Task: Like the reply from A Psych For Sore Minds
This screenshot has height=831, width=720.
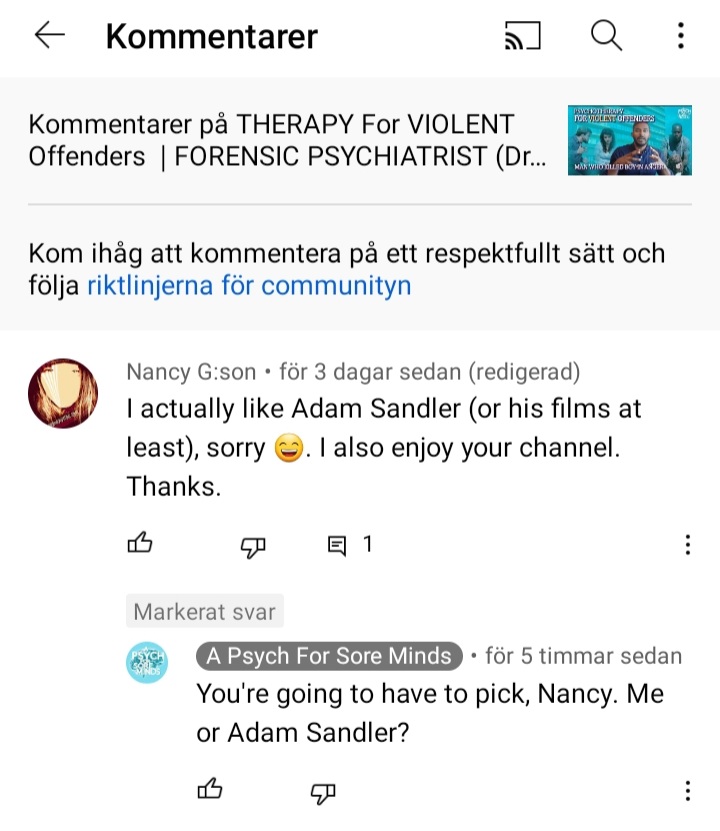Action: pyautogui.click(x=210, y=791)
